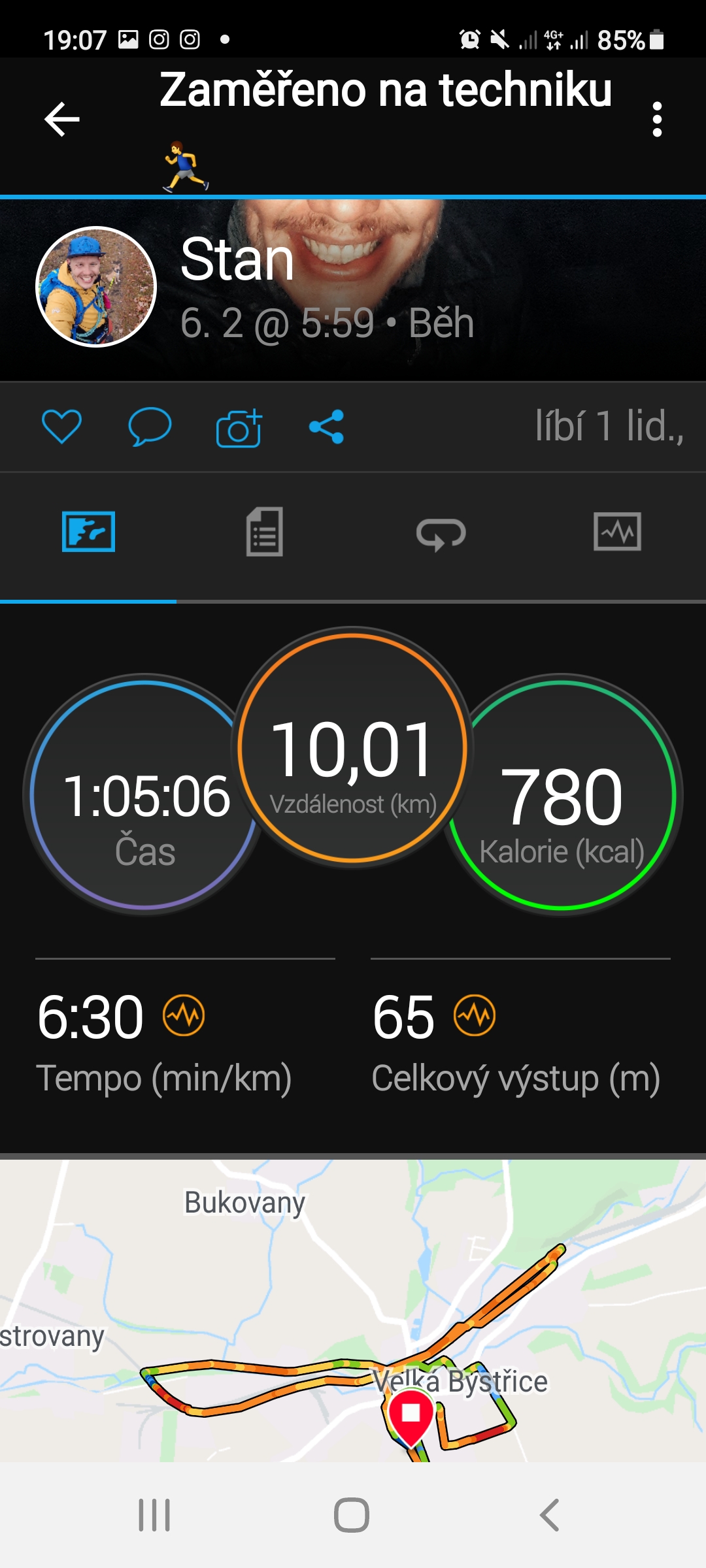This screenshot has width=706, height=1568.
Task: Switch to the laps tab
Action: click(x=441, y=533)
